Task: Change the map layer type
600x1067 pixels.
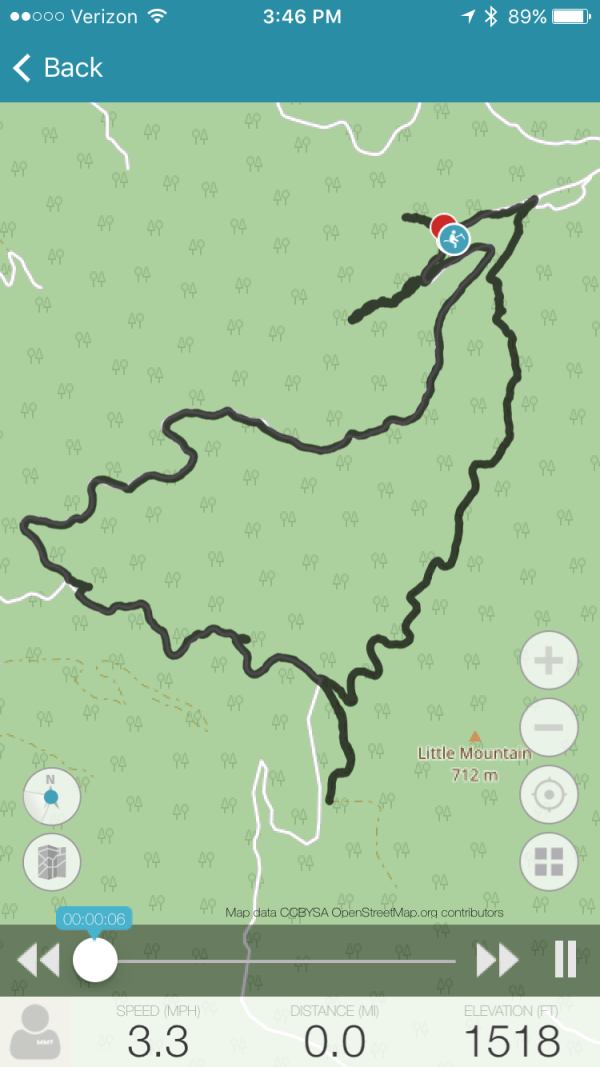Action: point(52,862)
